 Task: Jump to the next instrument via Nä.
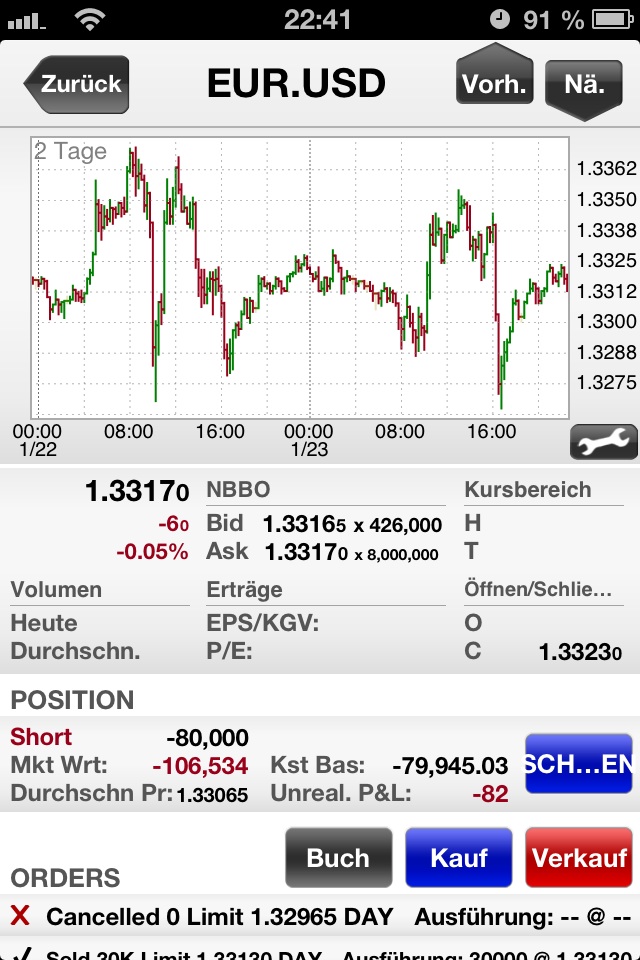tap(585, 84)
